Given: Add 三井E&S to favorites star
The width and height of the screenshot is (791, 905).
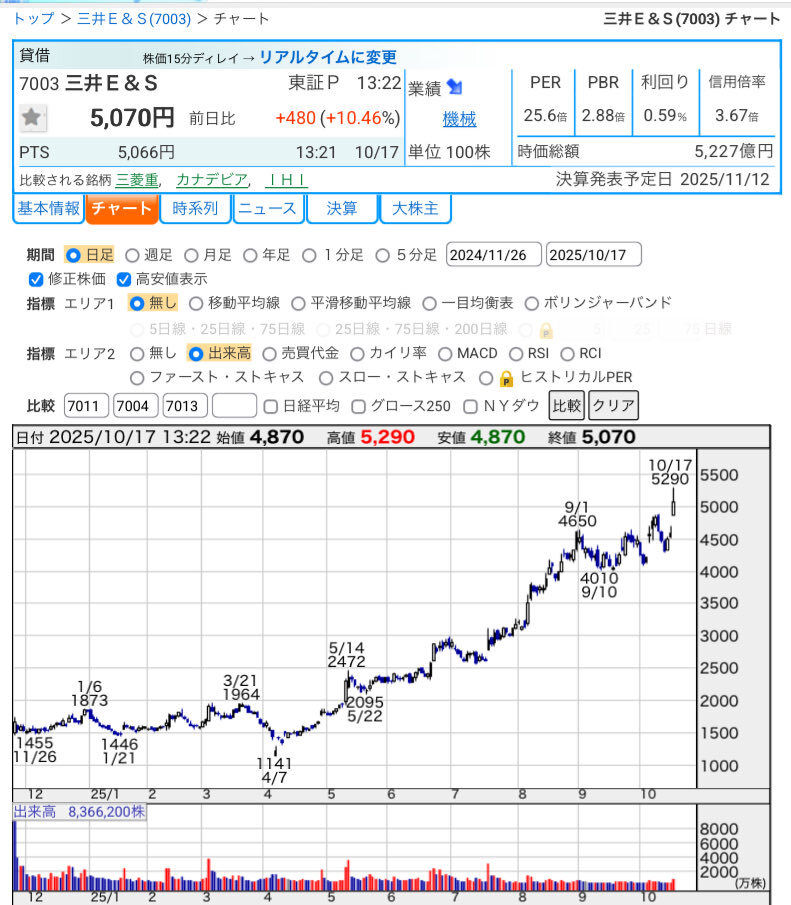Looking at the screenshot, I should point(32,118).
